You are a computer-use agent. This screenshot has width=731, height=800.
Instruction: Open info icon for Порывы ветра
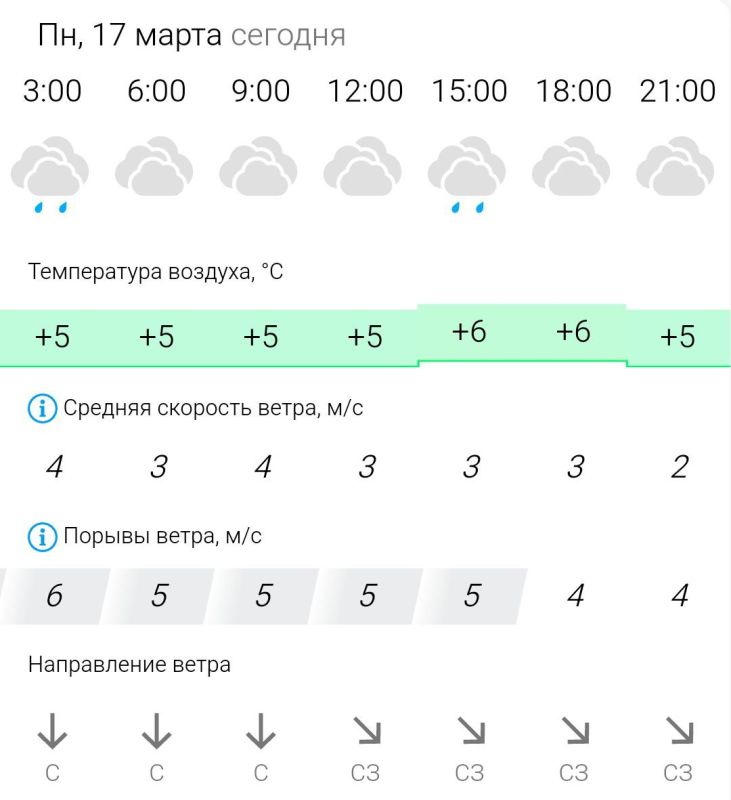point(42,536)
